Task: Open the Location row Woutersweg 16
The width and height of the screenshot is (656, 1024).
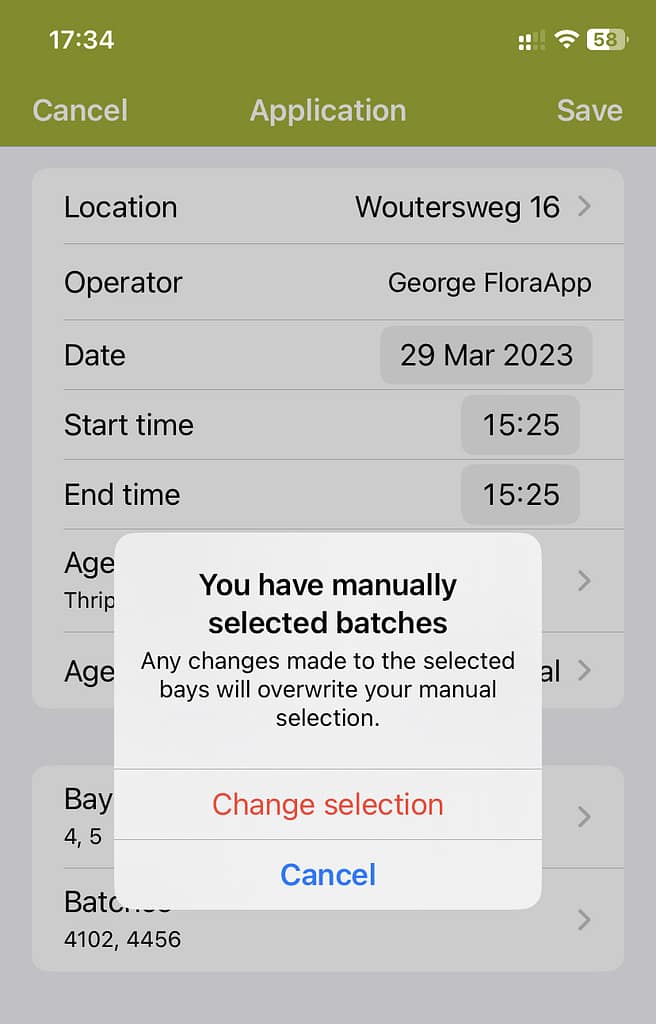Action: pos(472,207)
